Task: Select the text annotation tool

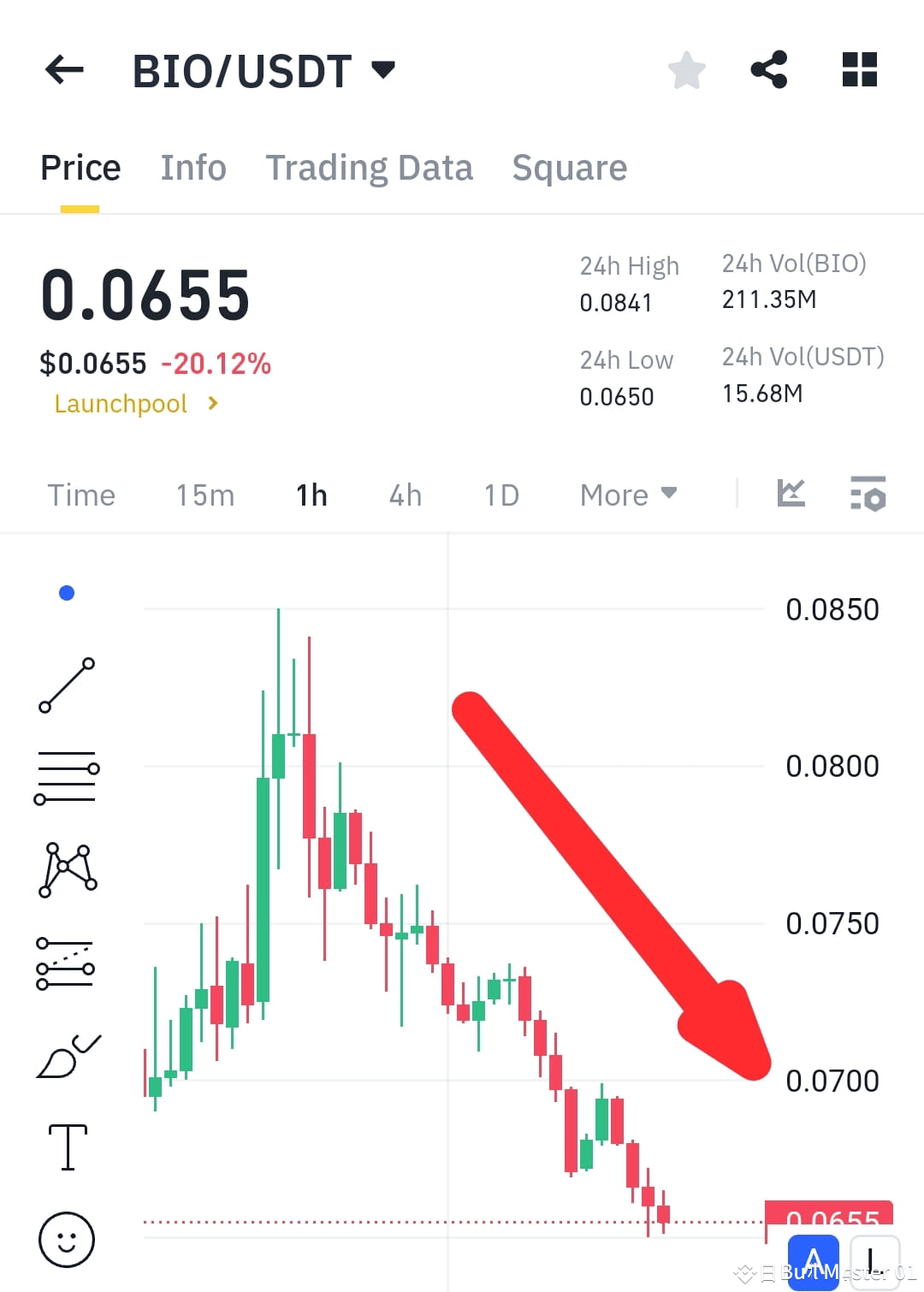Action: 67,1147
